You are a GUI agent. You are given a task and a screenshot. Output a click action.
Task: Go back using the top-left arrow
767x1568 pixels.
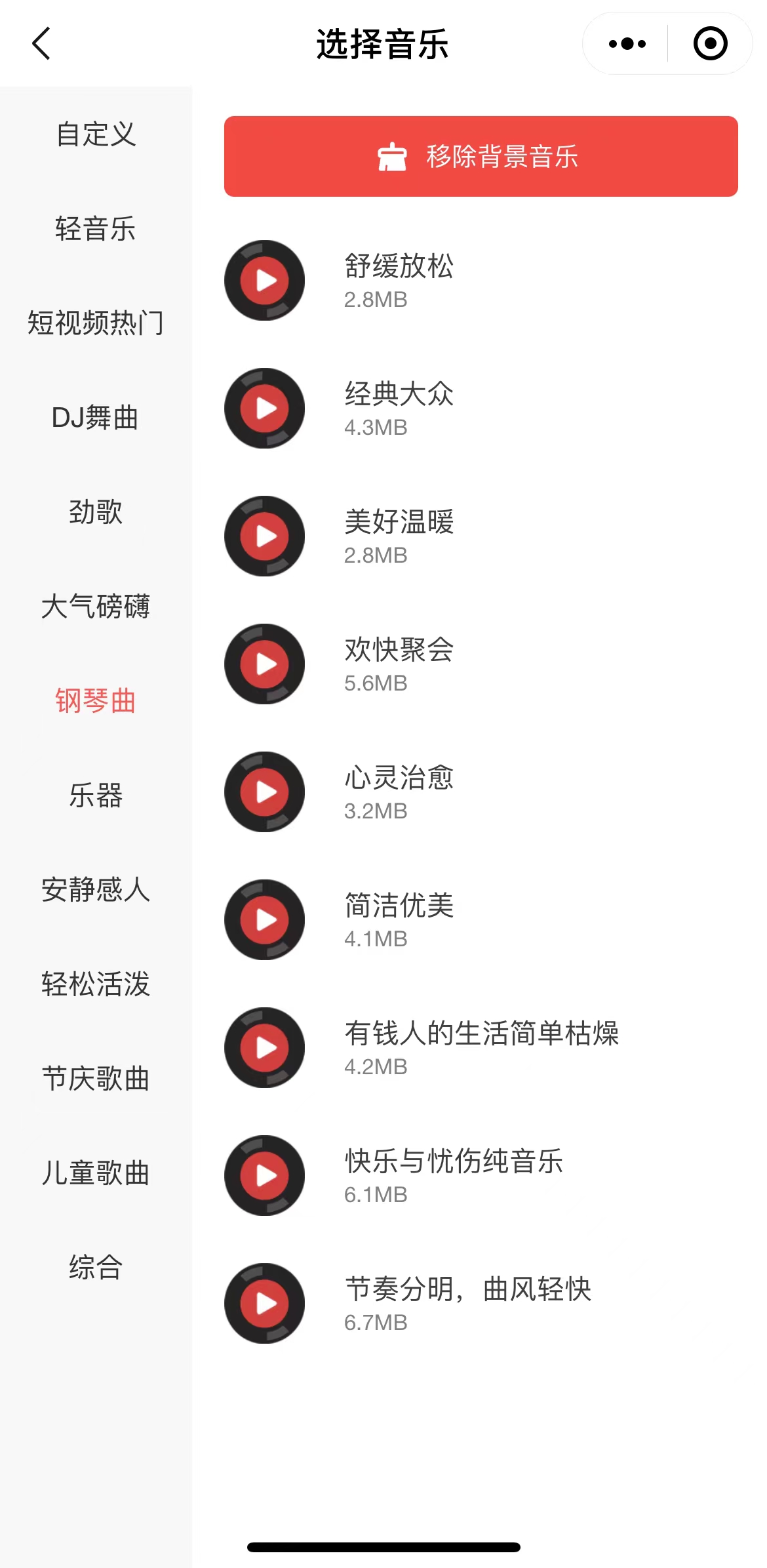pyautogui.click(x=41, y=44)
